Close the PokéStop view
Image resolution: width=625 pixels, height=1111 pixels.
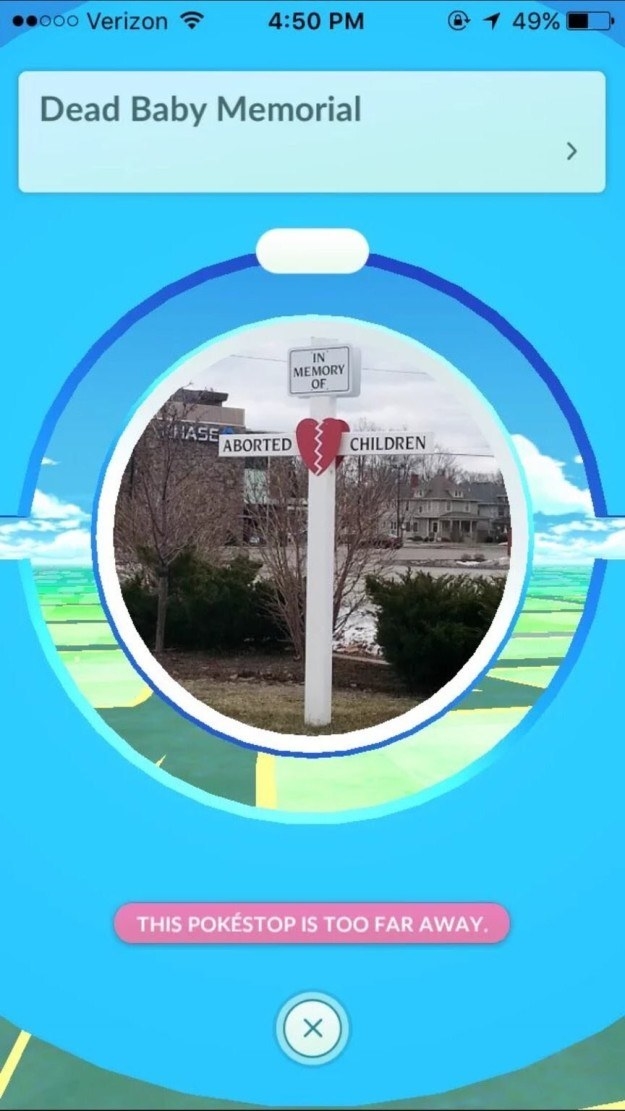click(312, 1028)
